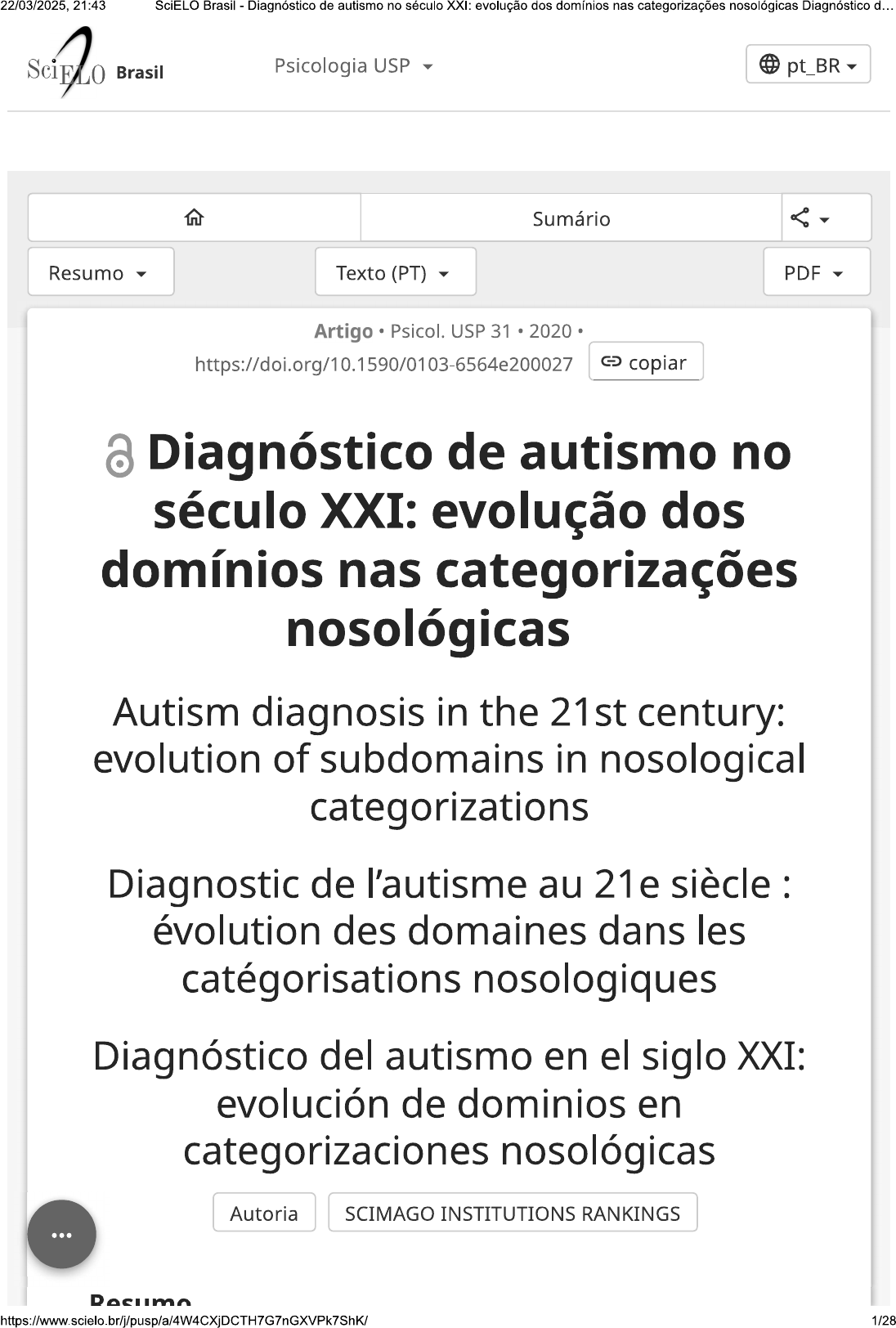View the Autoria author information
Viewport: 896px width, 1328px height.
point(263,1213)
